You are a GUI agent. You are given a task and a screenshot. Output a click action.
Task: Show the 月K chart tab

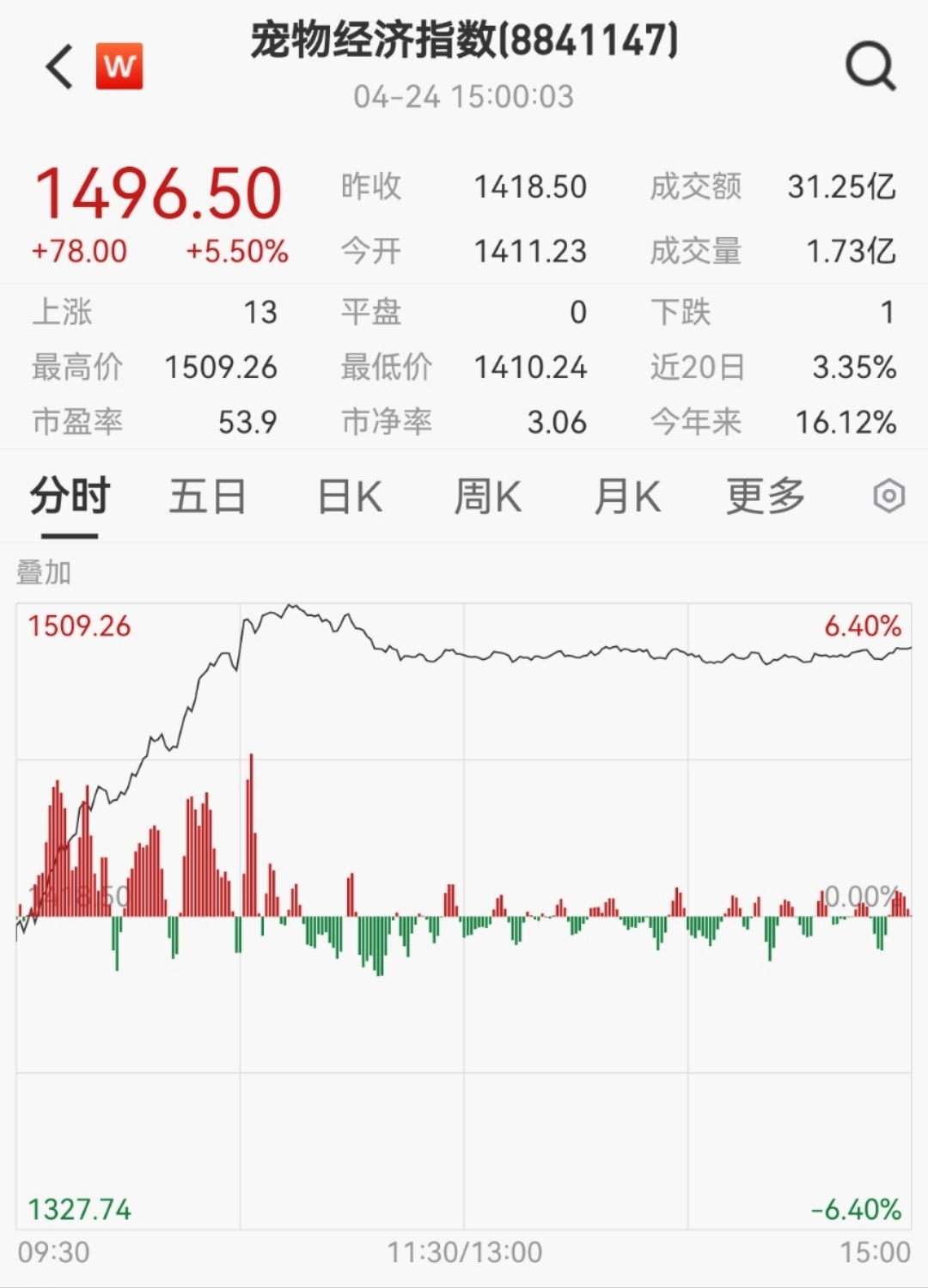coord(627,497)
